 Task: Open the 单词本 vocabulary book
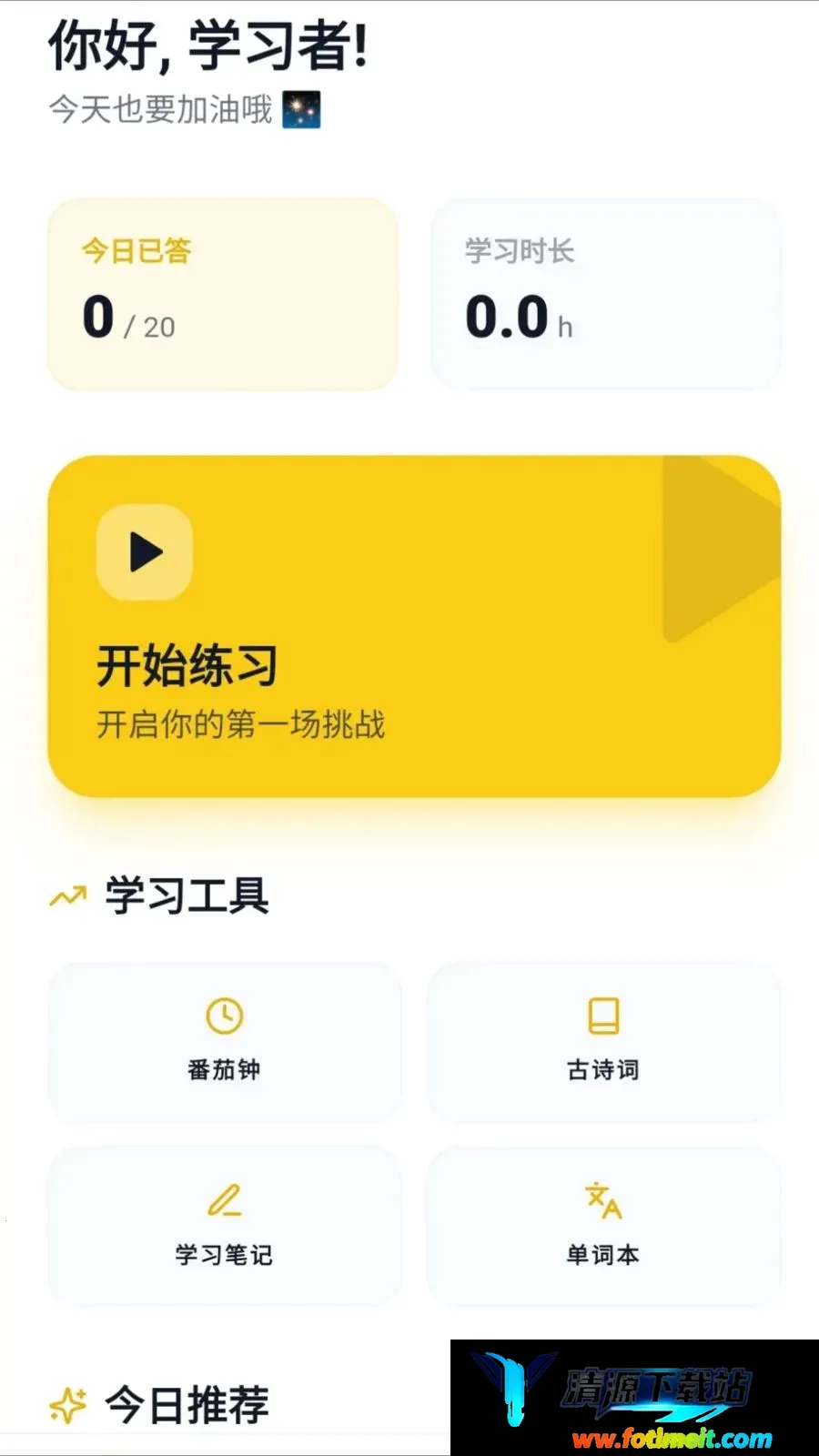point(603,1227)
